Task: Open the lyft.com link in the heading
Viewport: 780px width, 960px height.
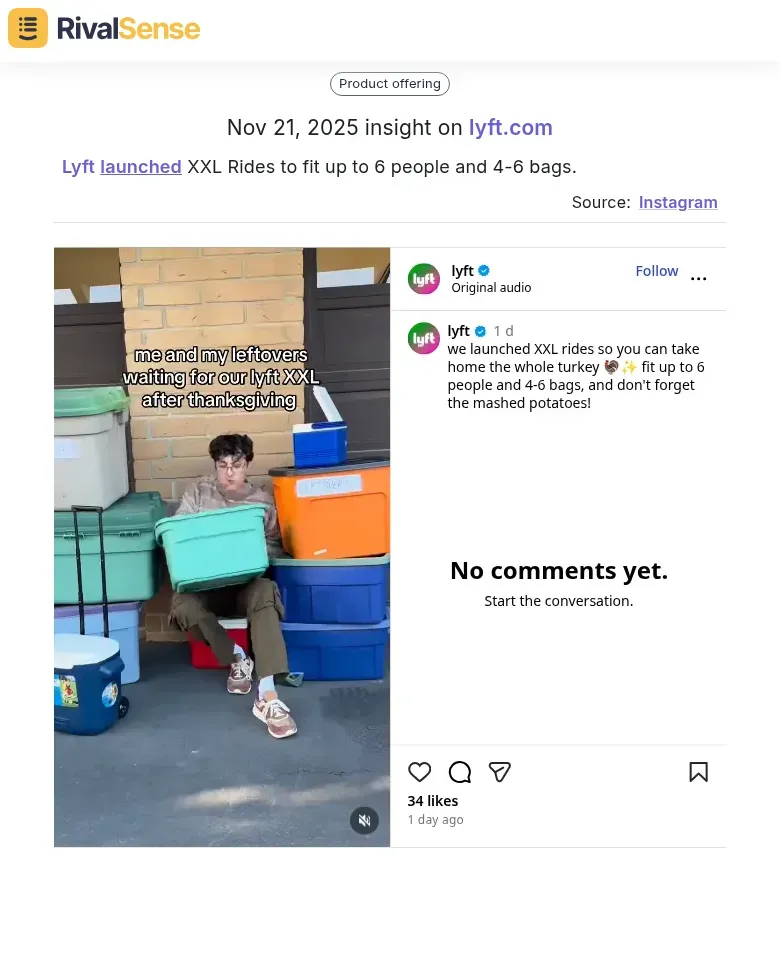Action: click(x=510, y=128)
